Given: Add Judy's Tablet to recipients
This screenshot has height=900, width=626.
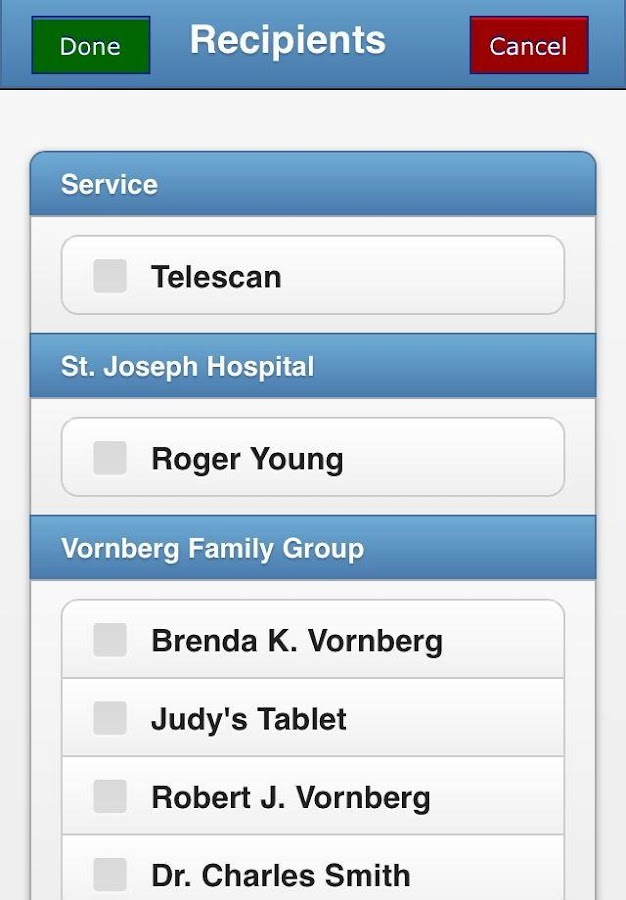Looking at the screenshot, I should 110,718.
